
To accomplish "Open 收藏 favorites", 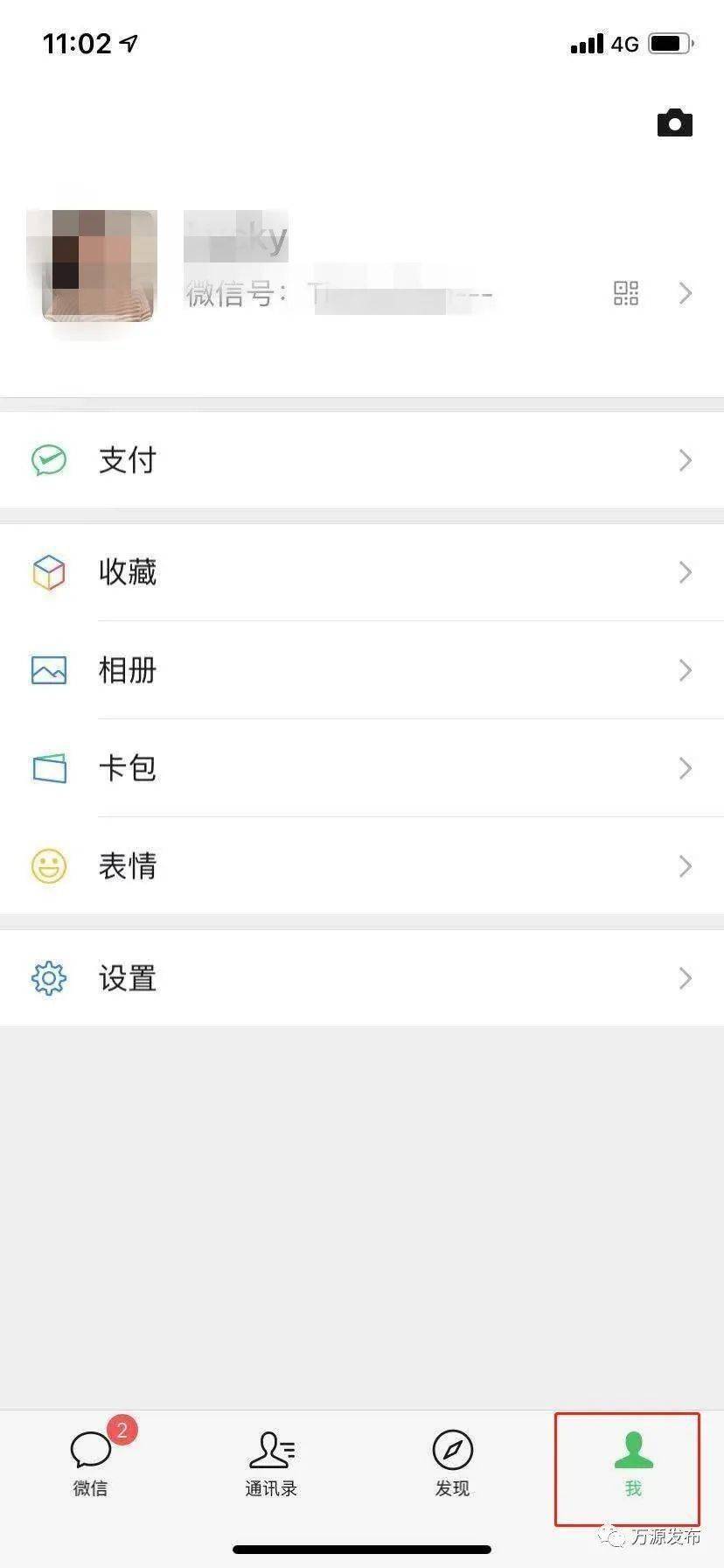I will pyautogui.click(x=362, y=572).
